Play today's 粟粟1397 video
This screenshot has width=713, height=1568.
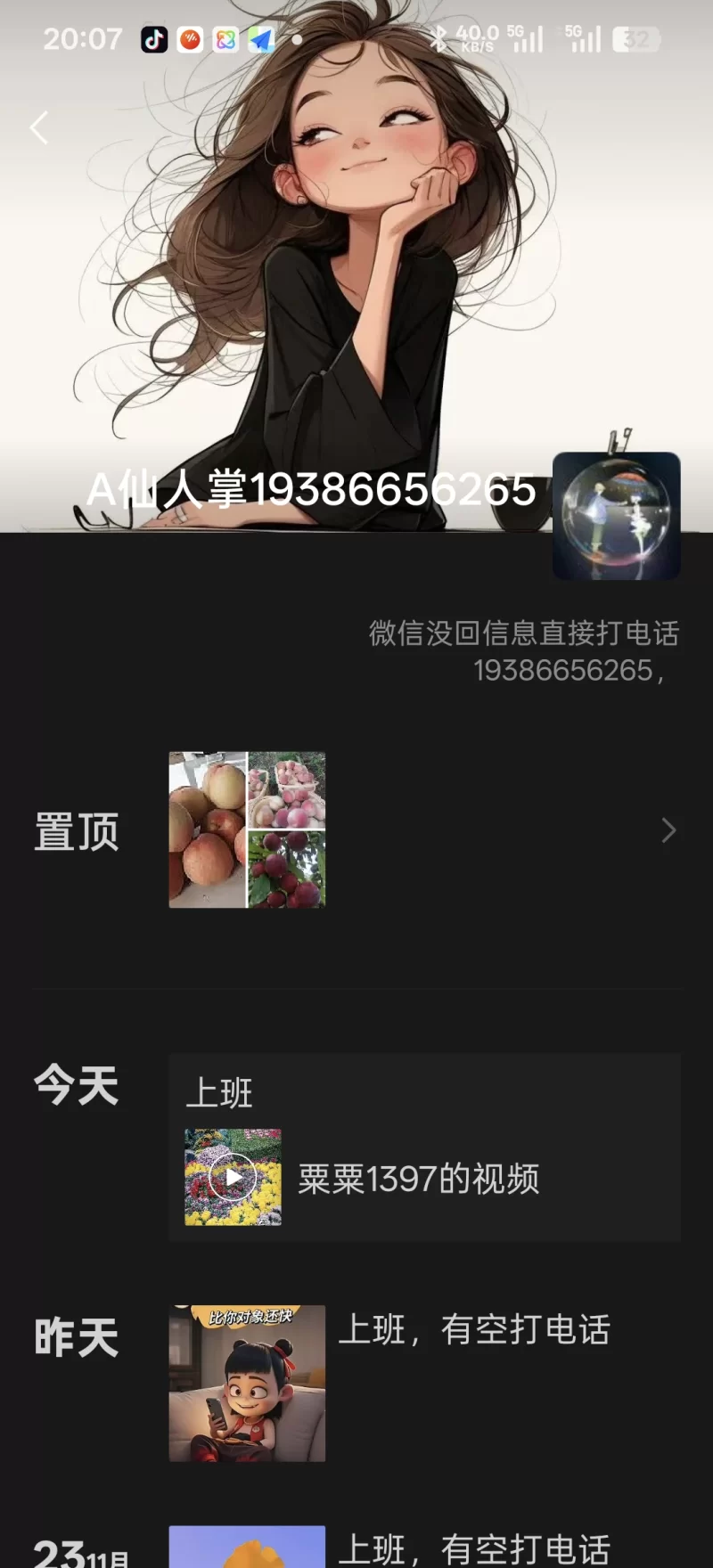coord(233,1177)
